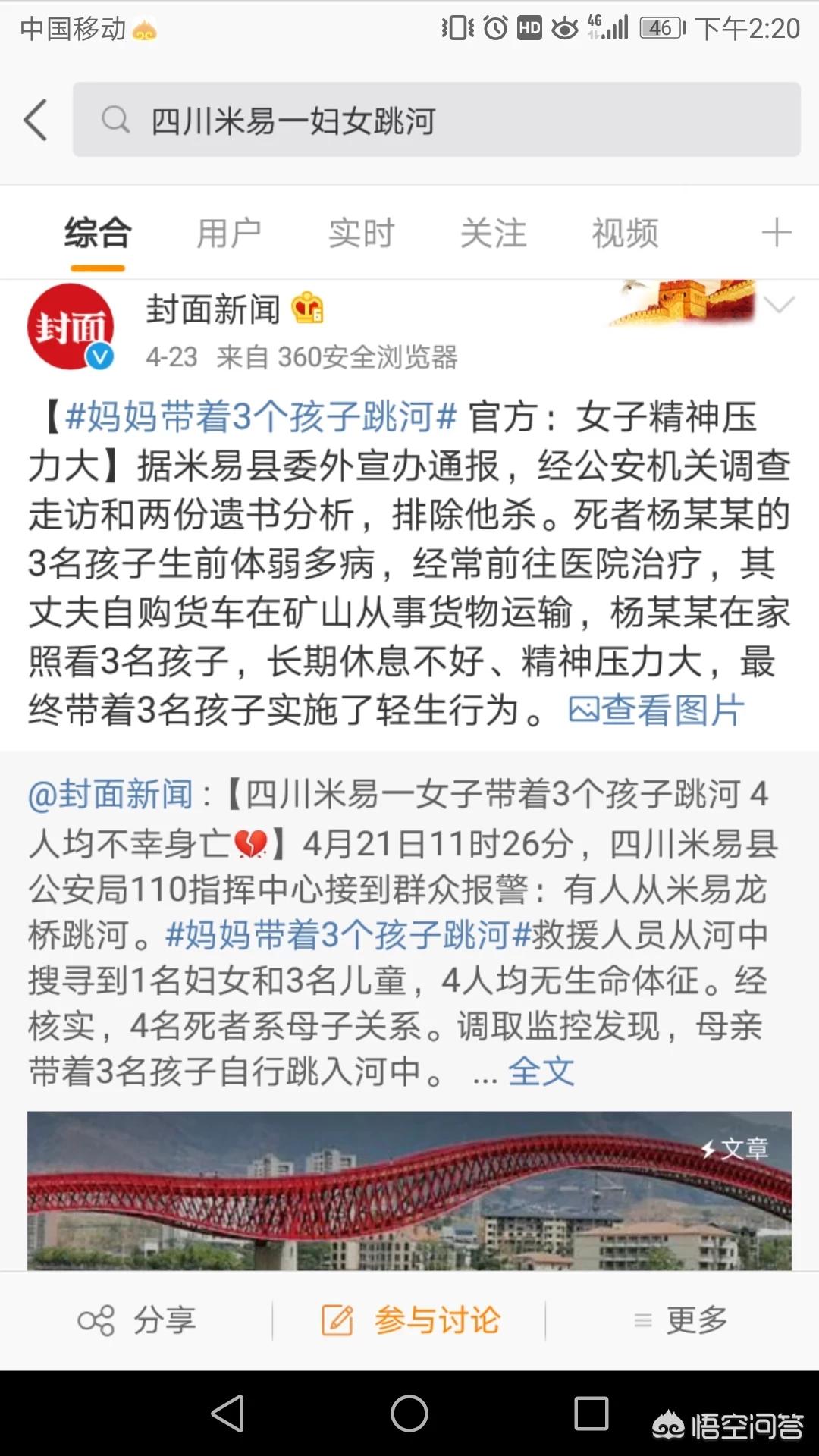This screenshot has height=1456, width=819.
Task: Tap the search box with 四川米易一妇女跳河
Action: 436,120
